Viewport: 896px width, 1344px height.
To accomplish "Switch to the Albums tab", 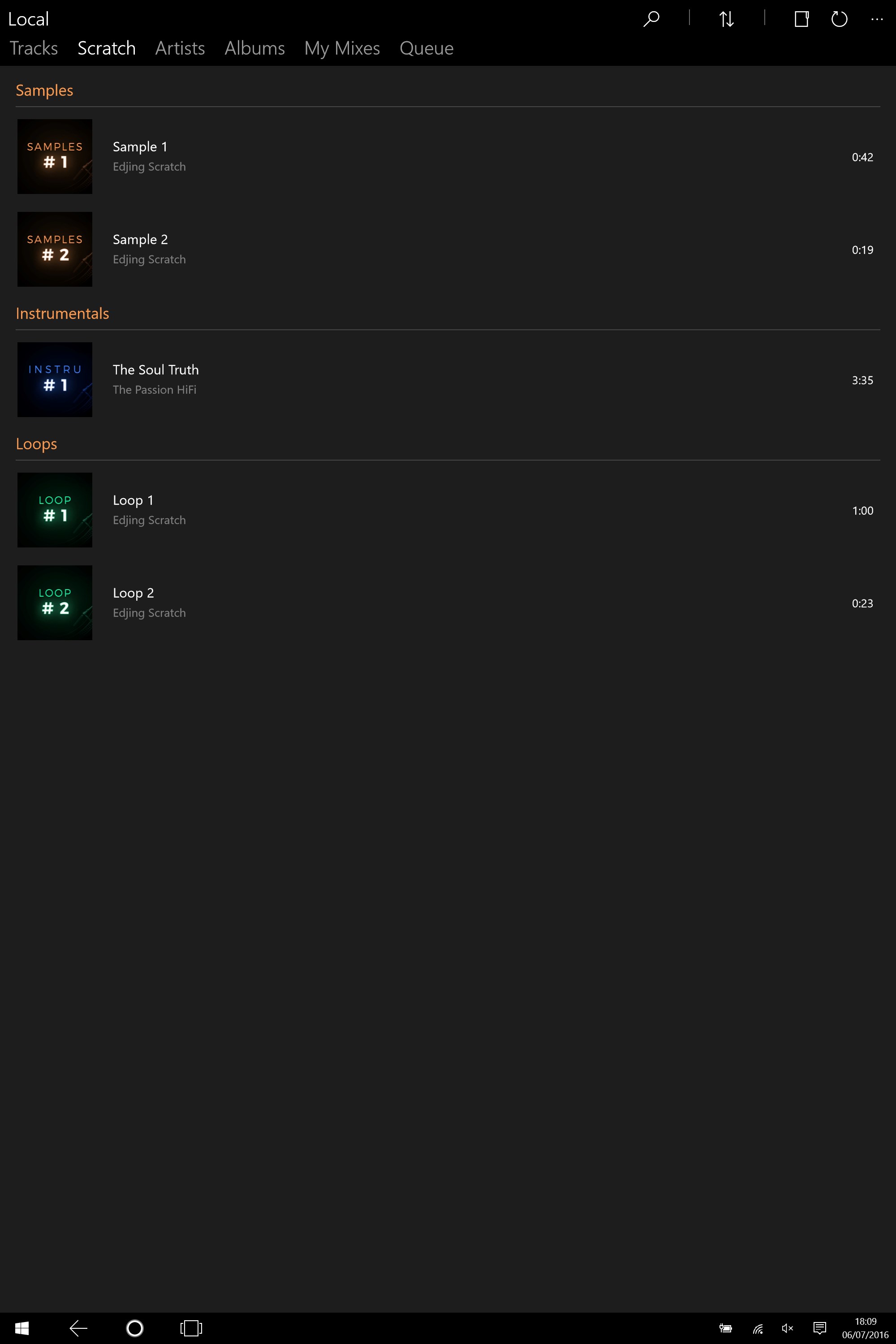I will tap(254, 48).
